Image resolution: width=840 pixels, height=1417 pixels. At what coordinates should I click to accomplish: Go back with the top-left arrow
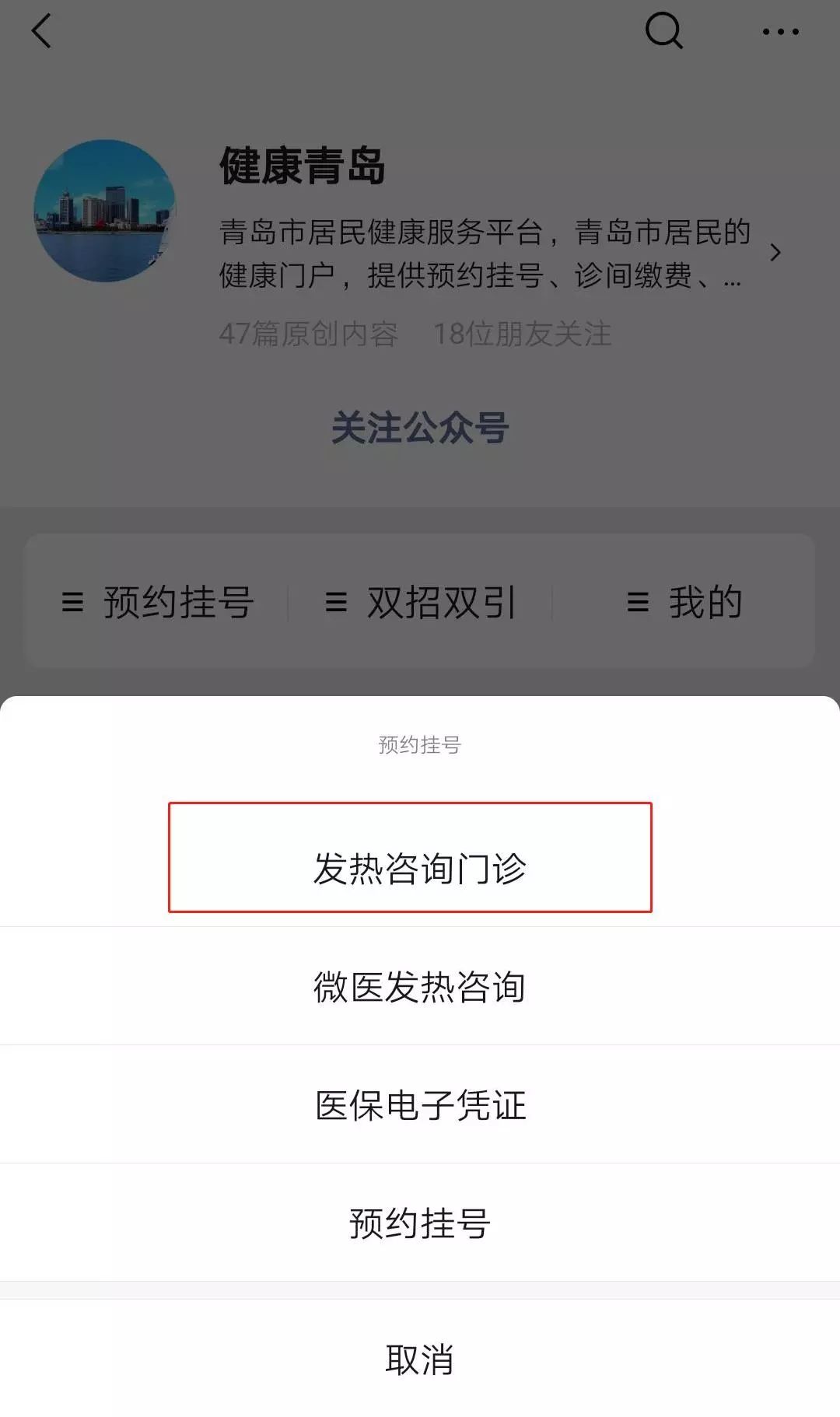(41, 32)
